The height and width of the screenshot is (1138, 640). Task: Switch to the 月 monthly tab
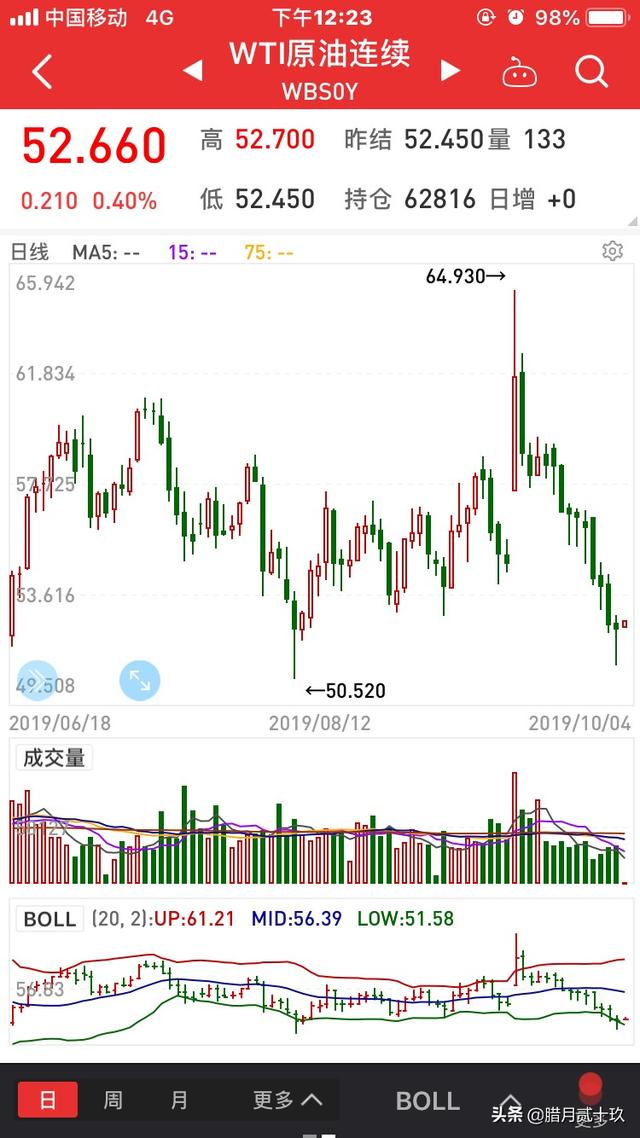point(179,1100)
